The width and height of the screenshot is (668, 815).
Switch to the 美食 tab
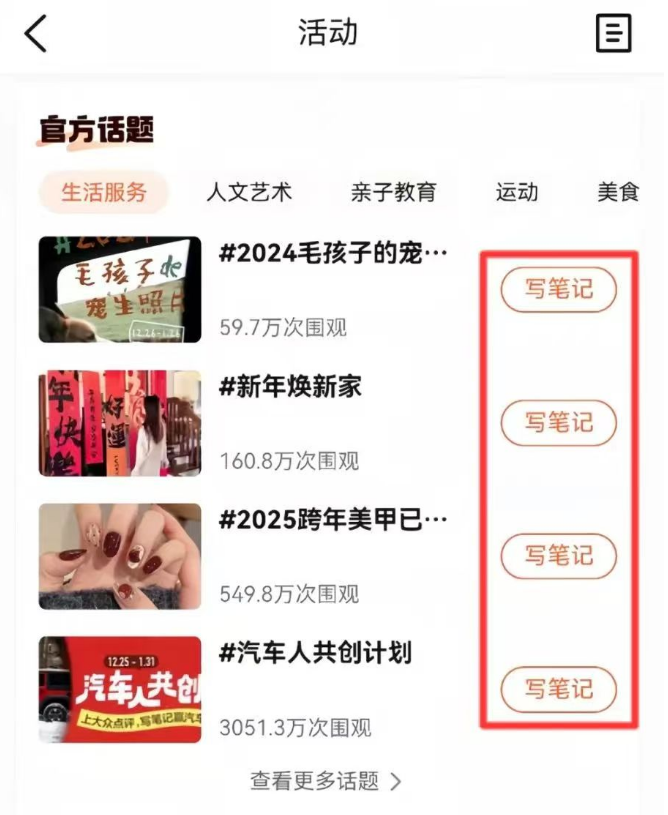point(617,192)
